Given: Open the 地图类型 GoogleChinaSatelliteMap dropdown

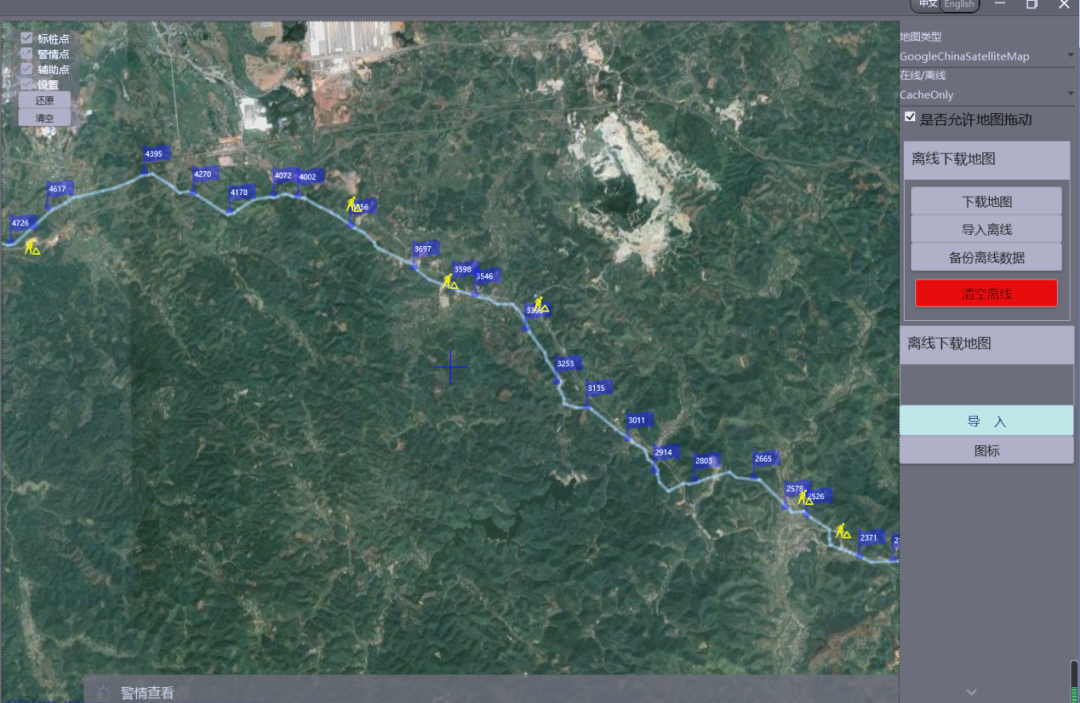Looking at the screenshot, I should tap(986, 56).
